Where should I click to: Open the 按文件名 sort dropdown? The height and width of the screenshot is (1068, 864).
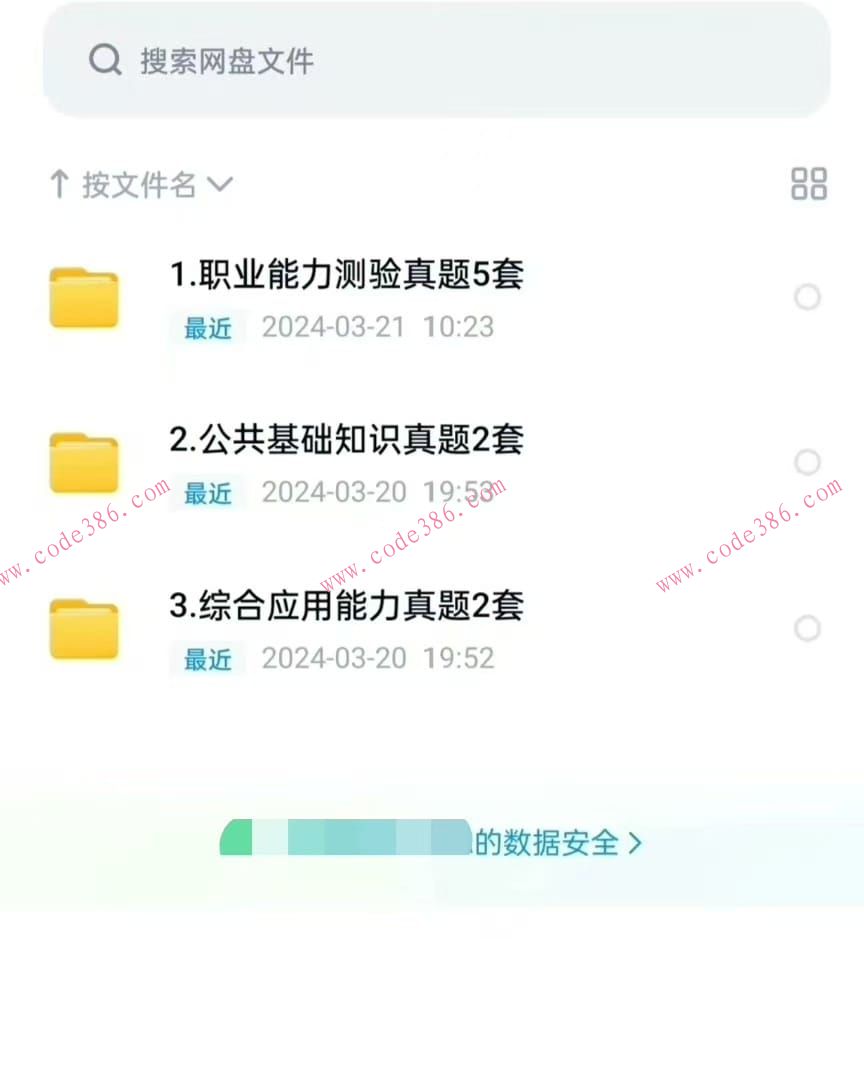tap(140, 185)
